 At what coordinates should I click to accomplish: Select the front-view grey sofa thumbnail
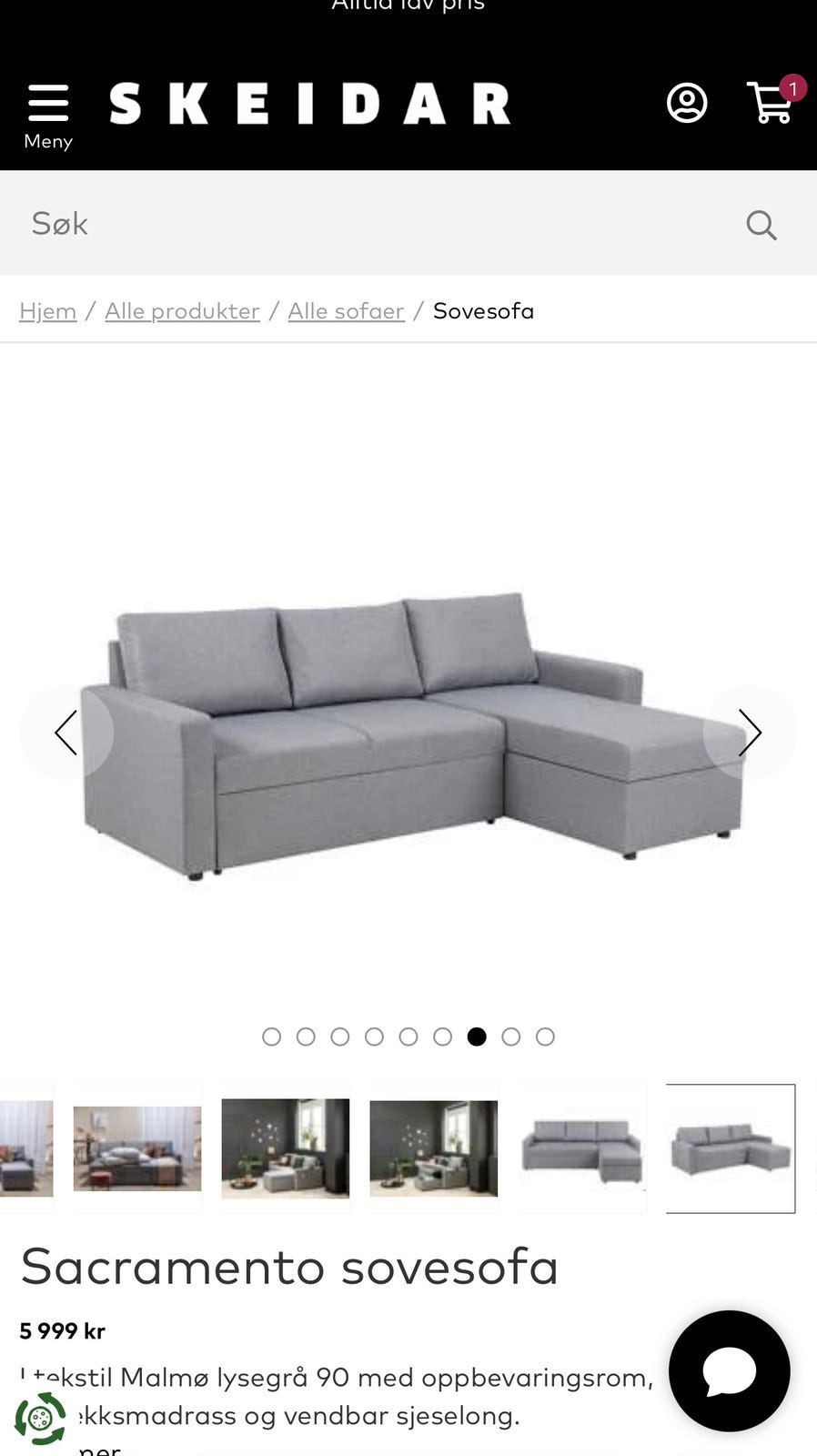(582, 1148)
